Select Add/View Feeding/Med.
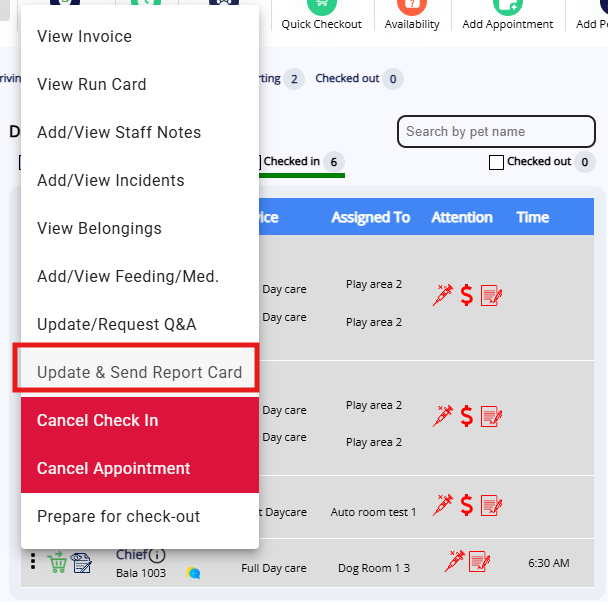The image size is (608, 602). (128, 277)
